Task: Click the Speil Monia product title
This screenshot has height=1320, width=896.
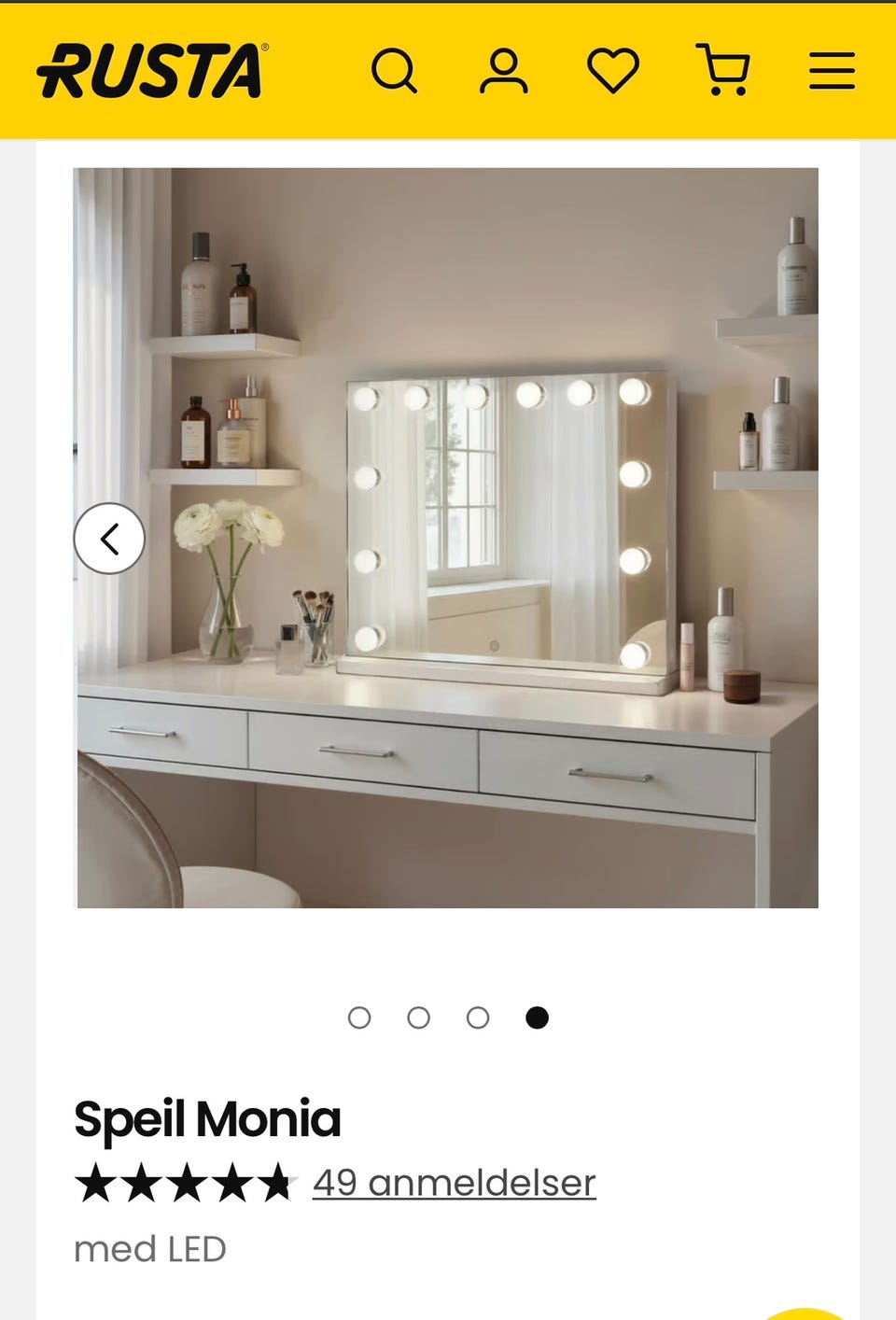Action: point(207,1117)
